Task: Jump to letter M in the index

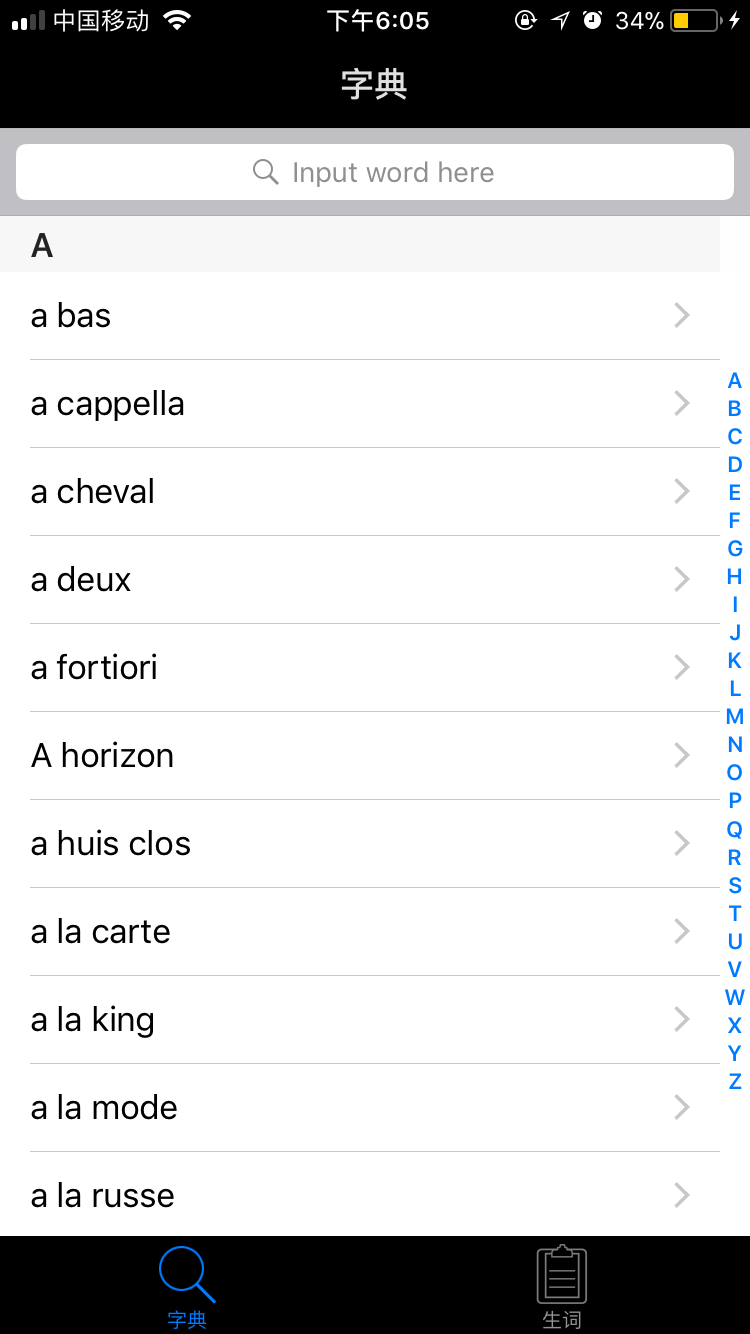Action: tap(735, 717)
